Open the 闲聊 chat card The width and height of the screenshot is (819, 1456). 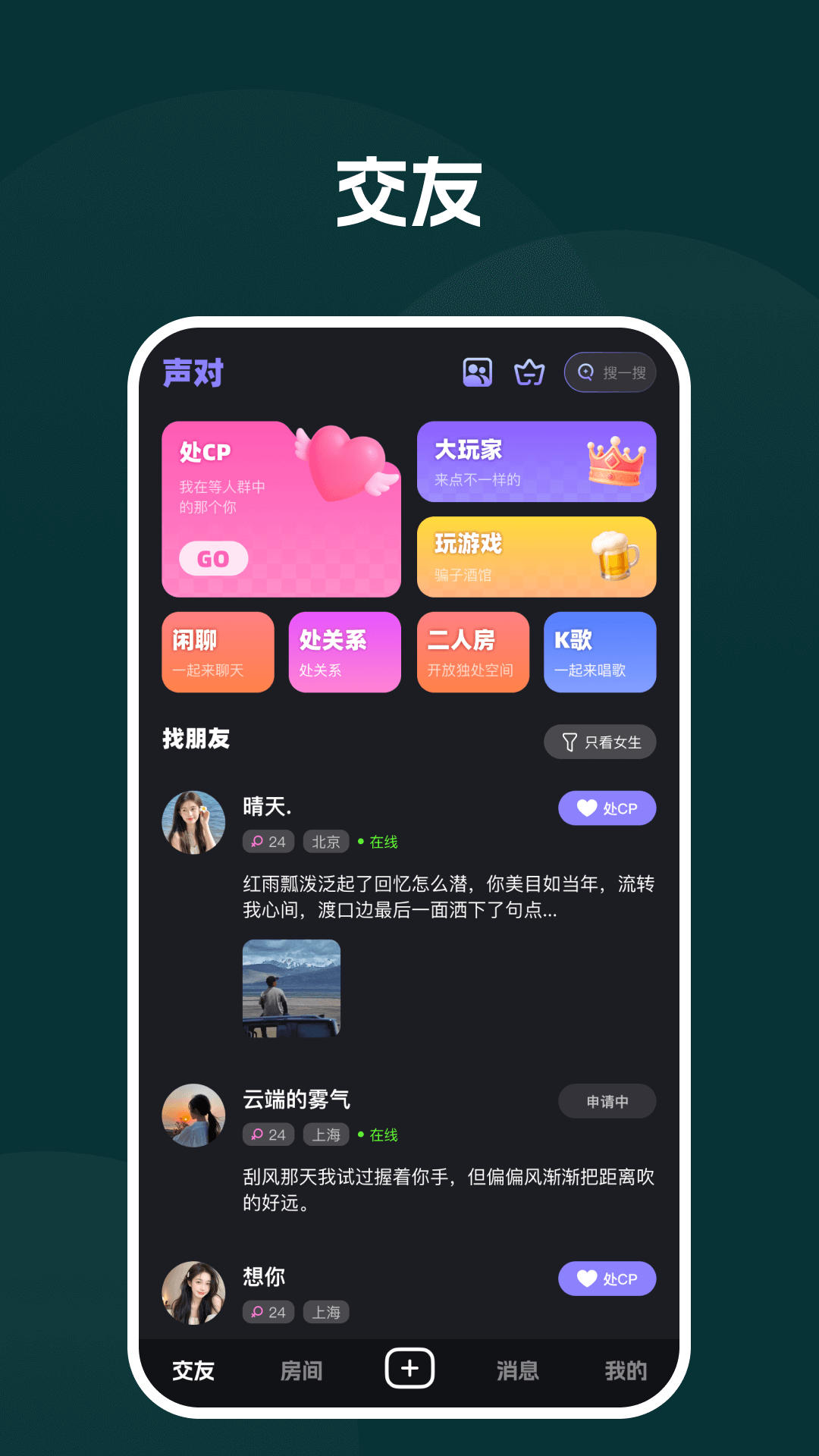pos(218,652)
